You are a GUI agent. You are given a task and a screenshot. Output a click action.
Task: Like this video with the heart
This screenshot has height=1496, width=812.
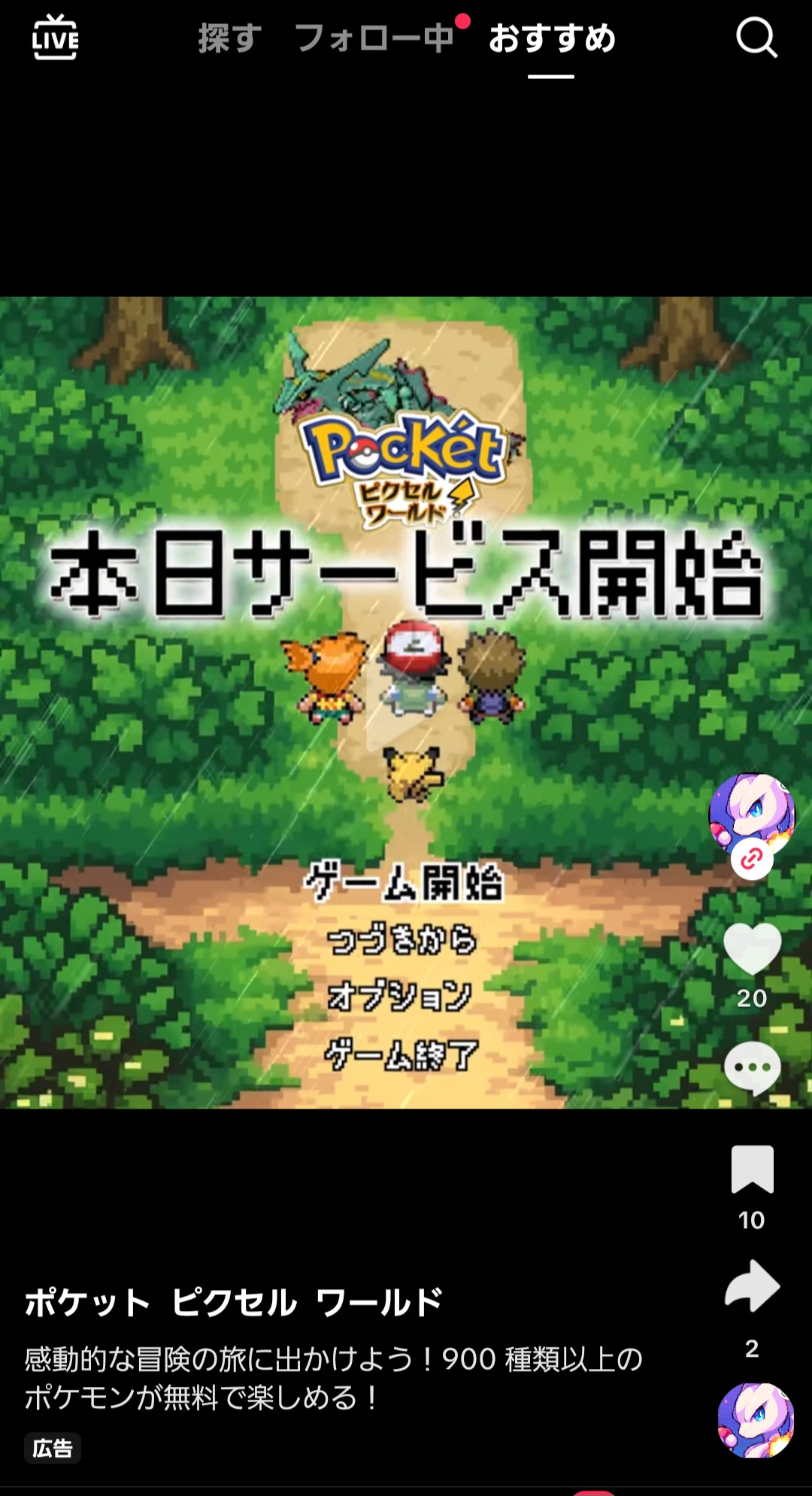click(x=752, y=948)
